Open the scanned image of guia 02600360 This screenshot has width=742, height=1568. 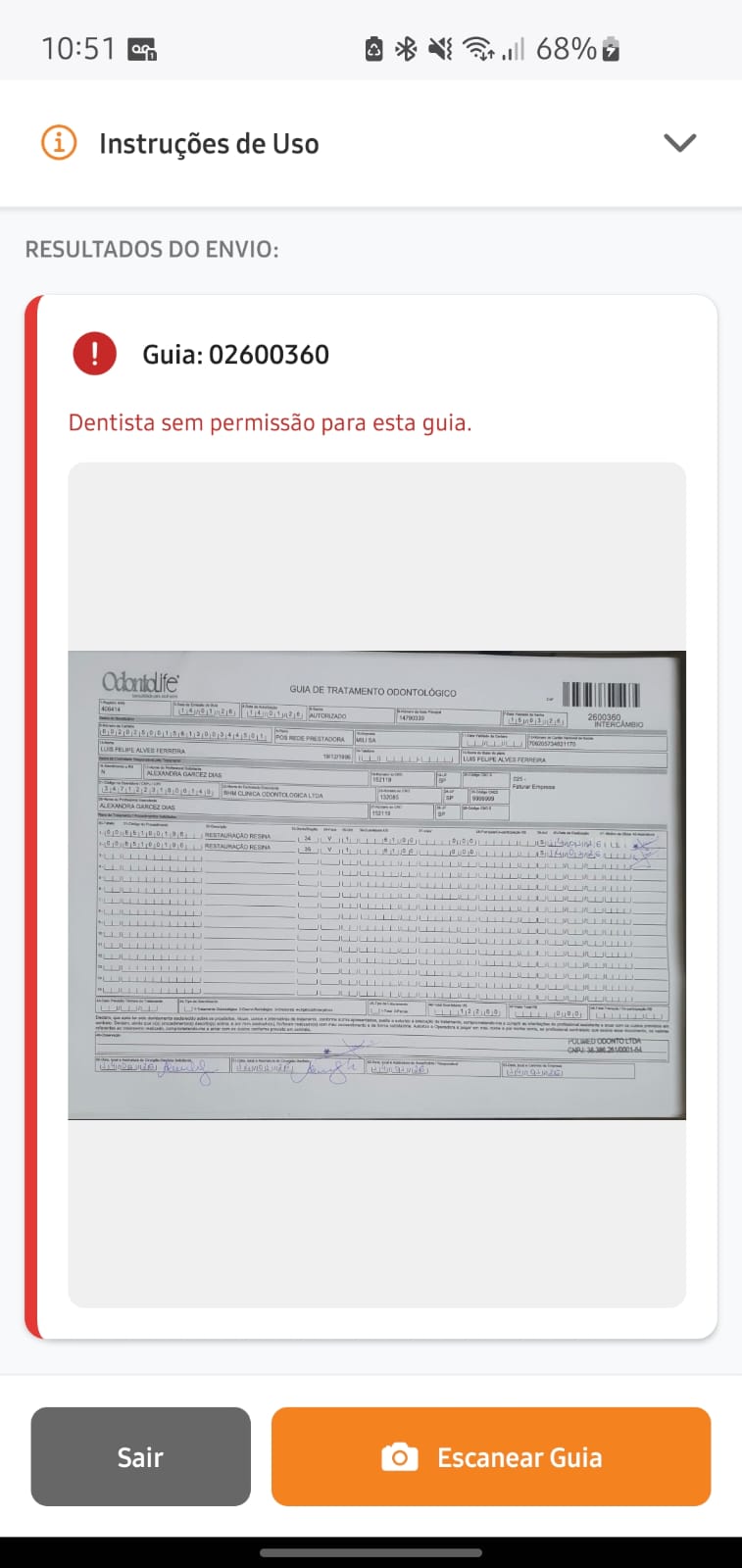tap(376, 884)
